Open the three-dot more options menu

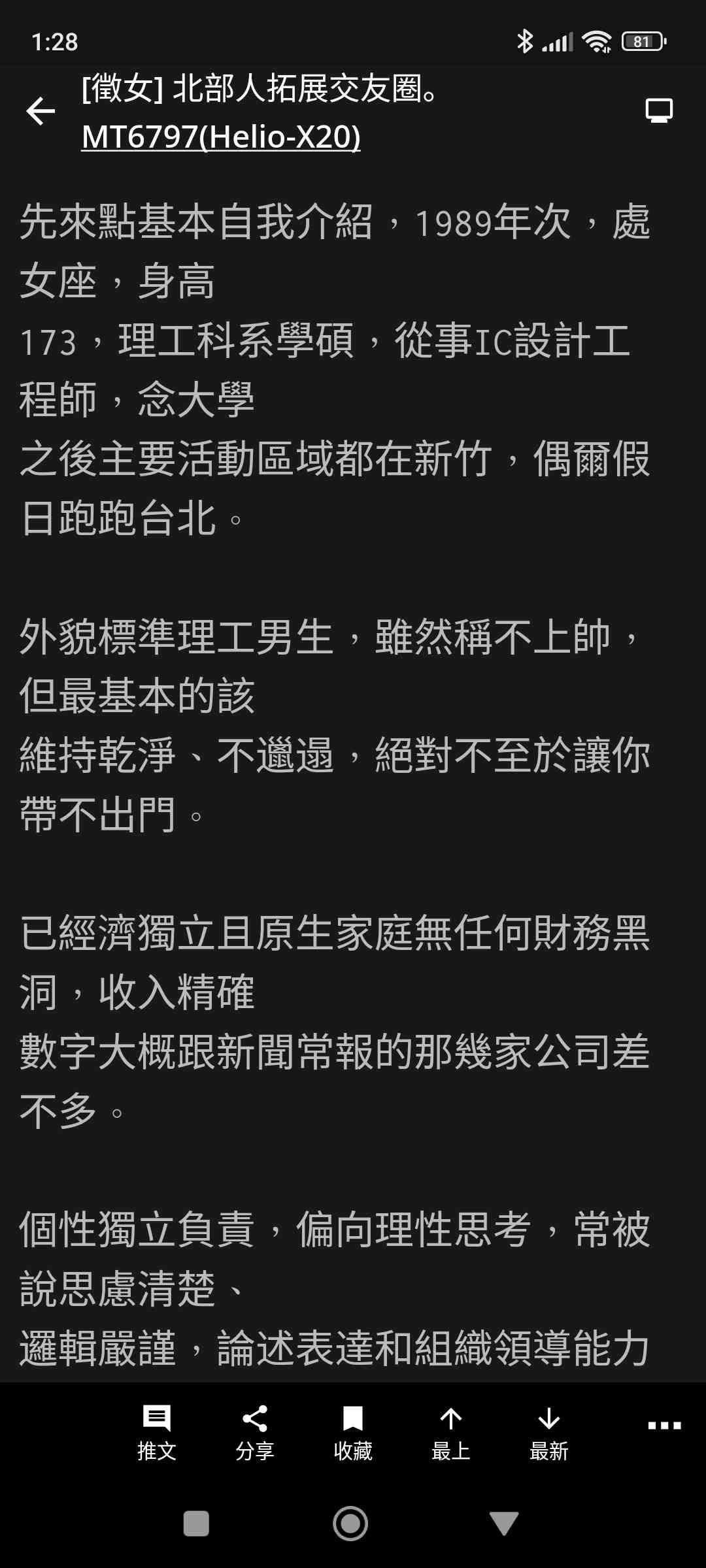[664, 1425]
